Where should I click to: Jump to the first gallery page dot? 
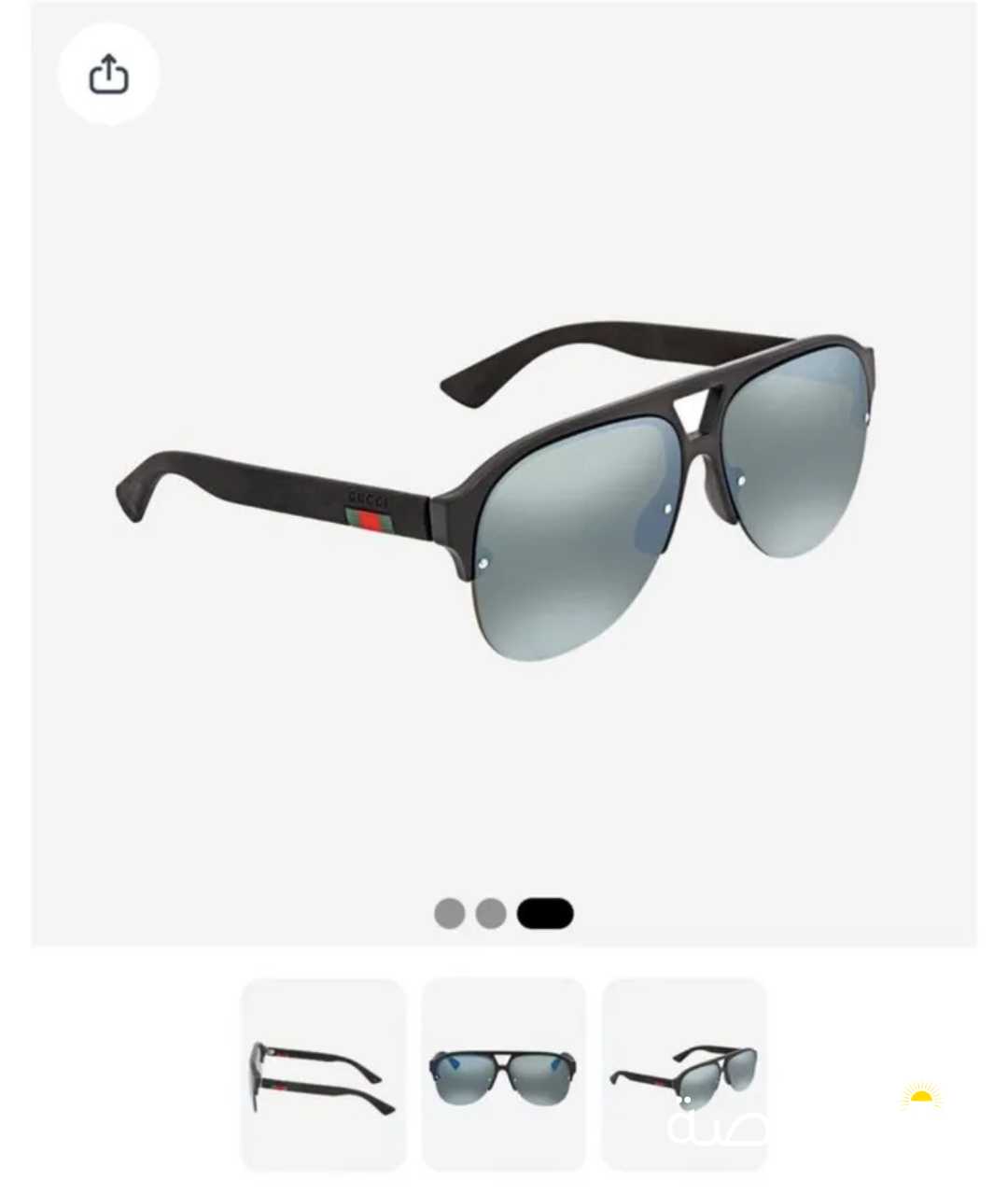pos(450,913)
